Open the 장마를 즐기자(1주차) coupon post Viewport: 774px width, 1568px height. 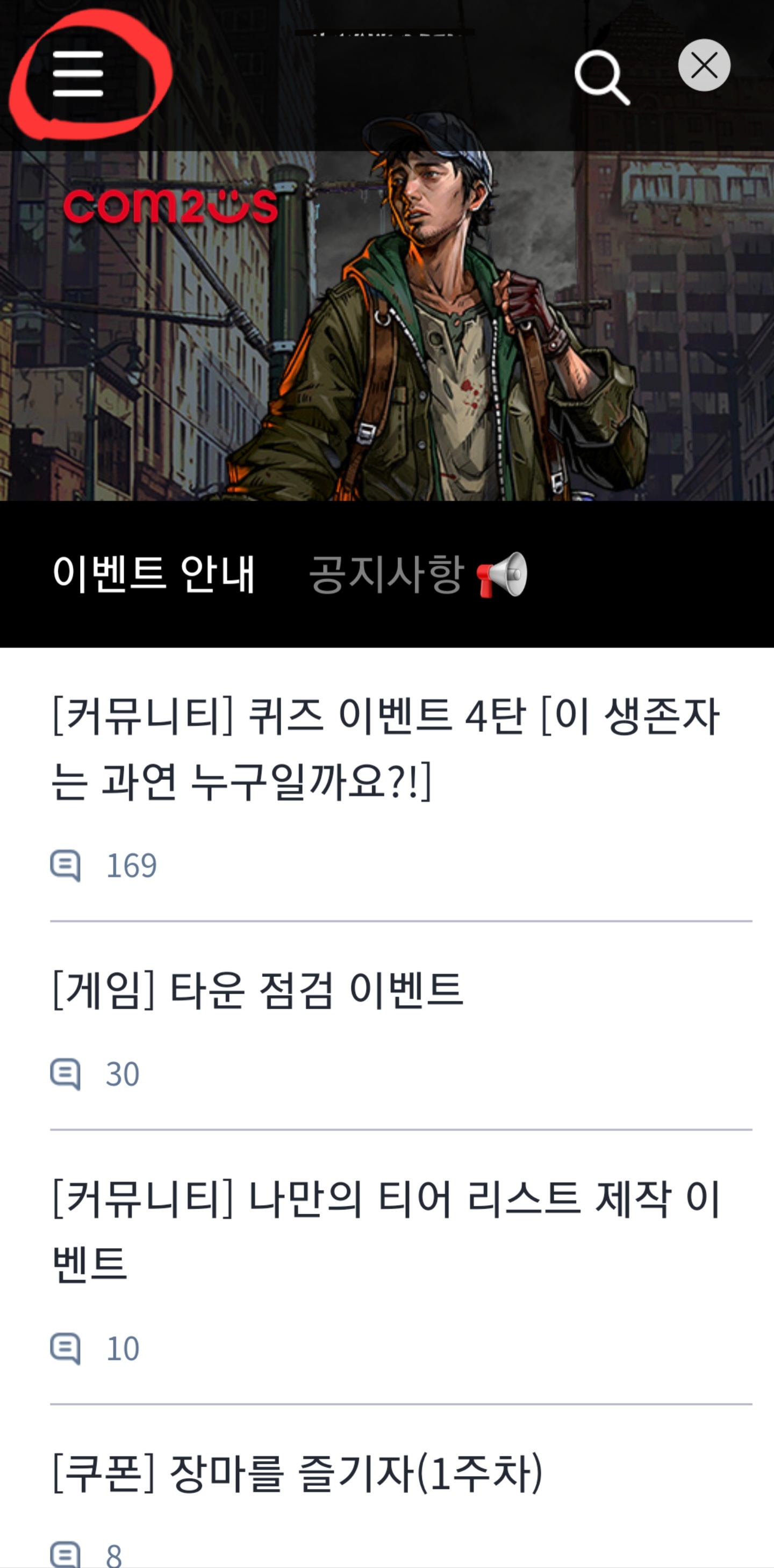(297, 1473)
